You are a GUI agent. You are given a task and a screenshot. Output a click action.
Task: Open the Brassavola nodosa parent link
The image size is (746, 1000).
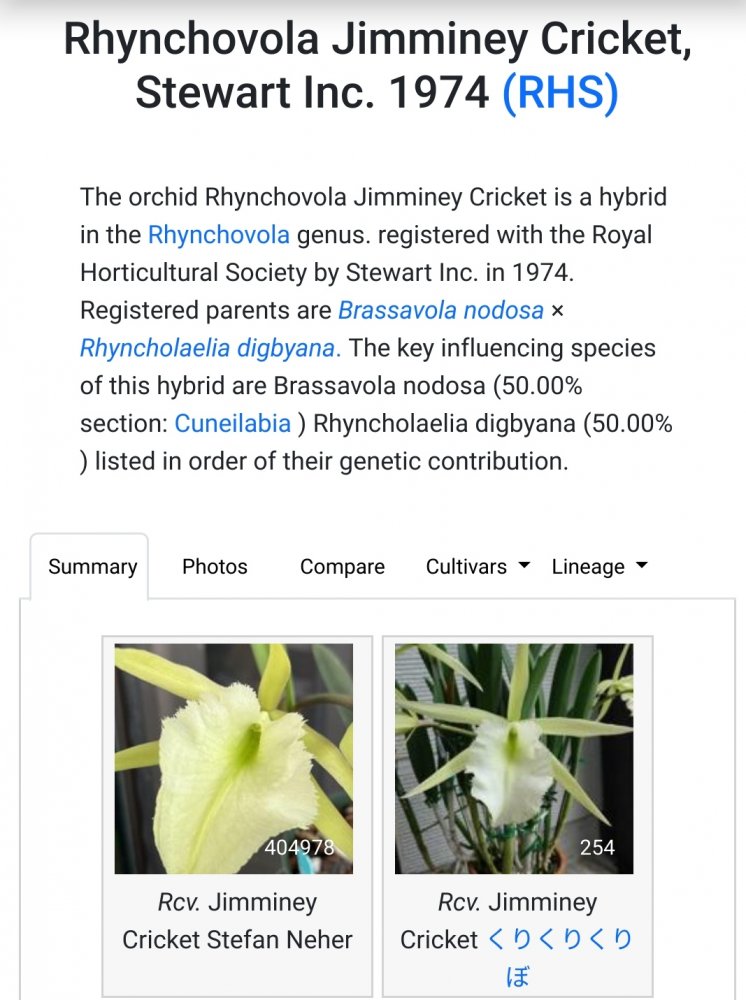(441, 310)
